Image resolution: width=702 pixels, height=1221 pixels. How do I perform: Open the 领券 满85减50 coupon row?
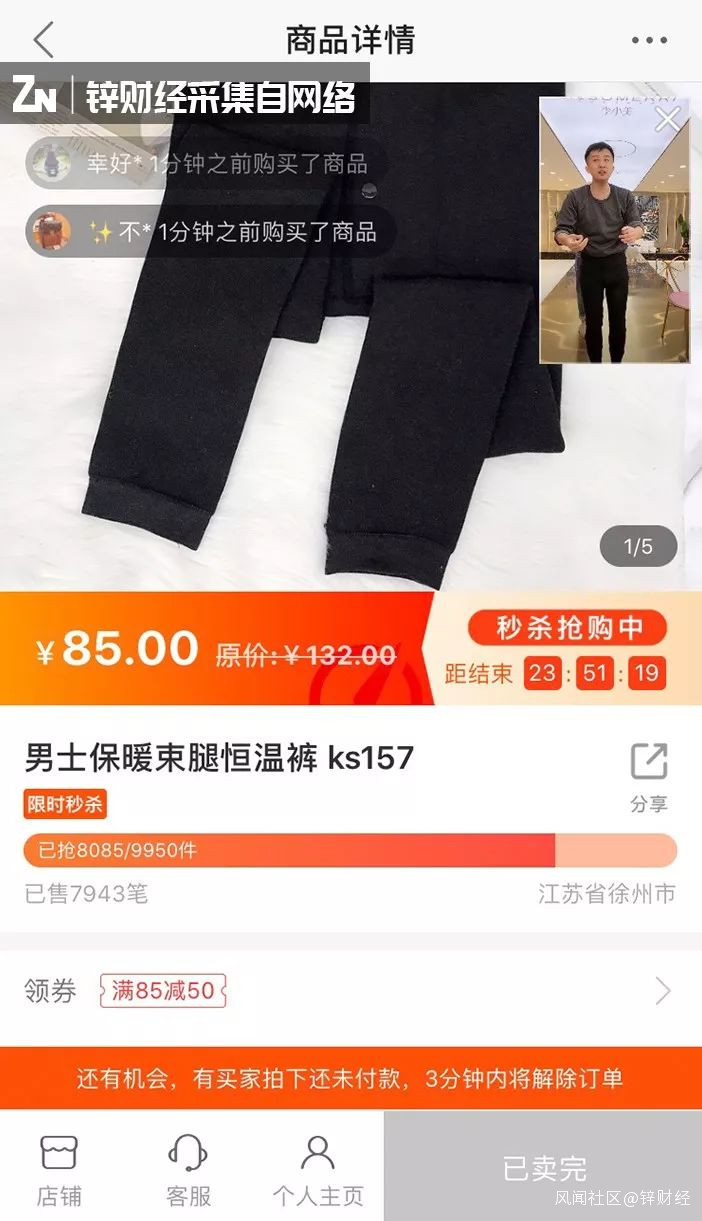350,991
